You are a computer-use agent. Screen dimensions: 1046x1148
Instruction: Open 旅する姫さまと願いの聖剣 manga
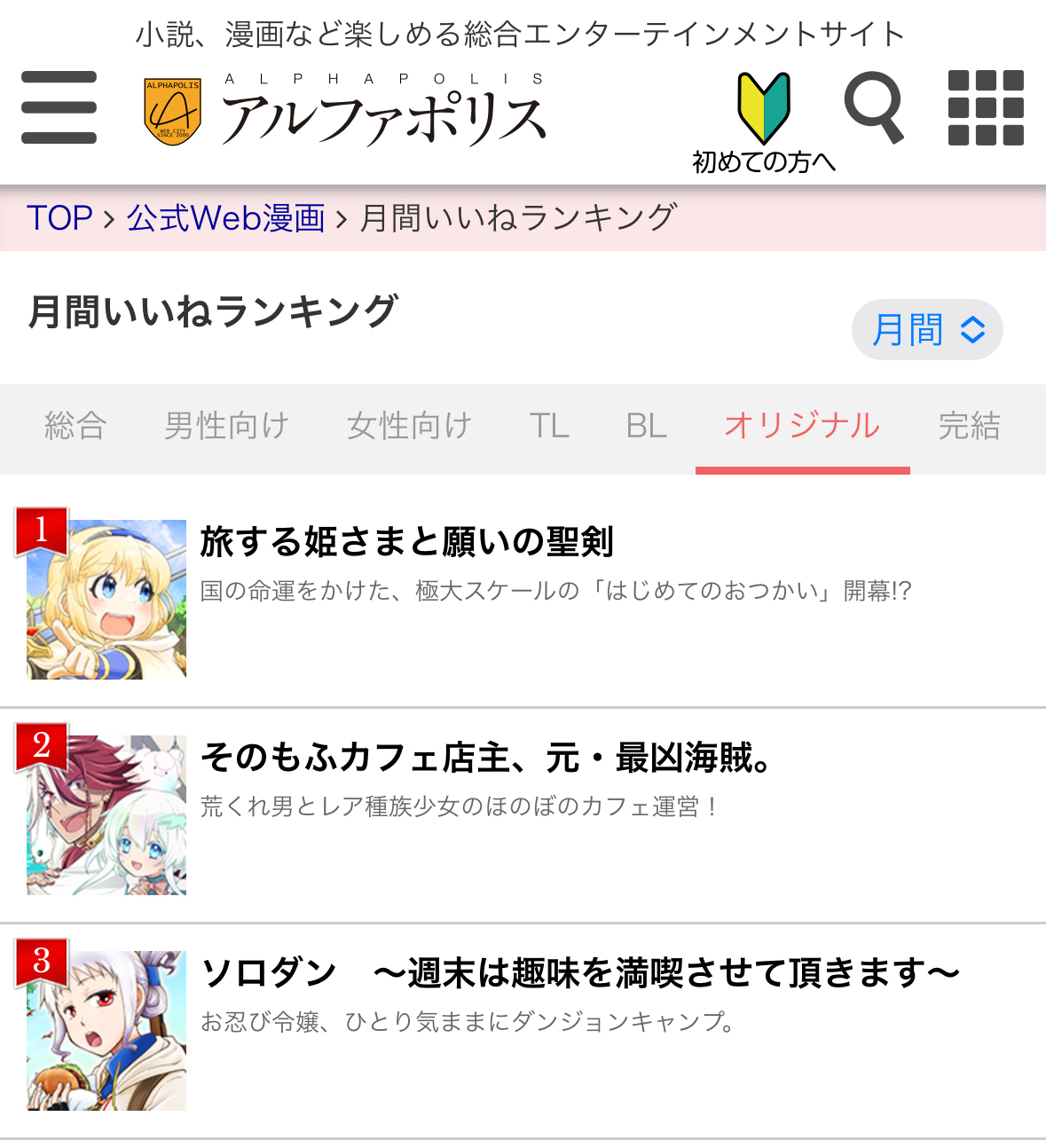coord(406,542)
